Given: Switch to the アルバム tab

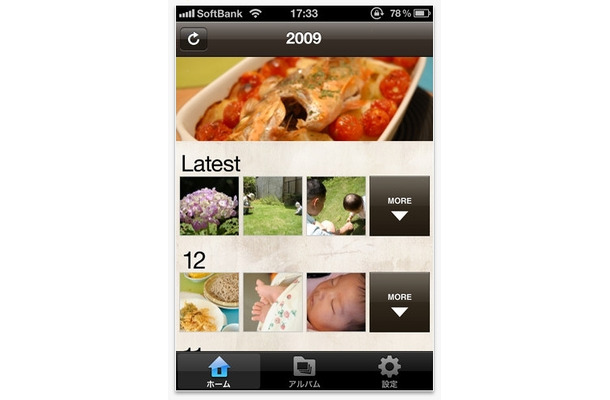Looking at the screenshot, I should (304, 371).
